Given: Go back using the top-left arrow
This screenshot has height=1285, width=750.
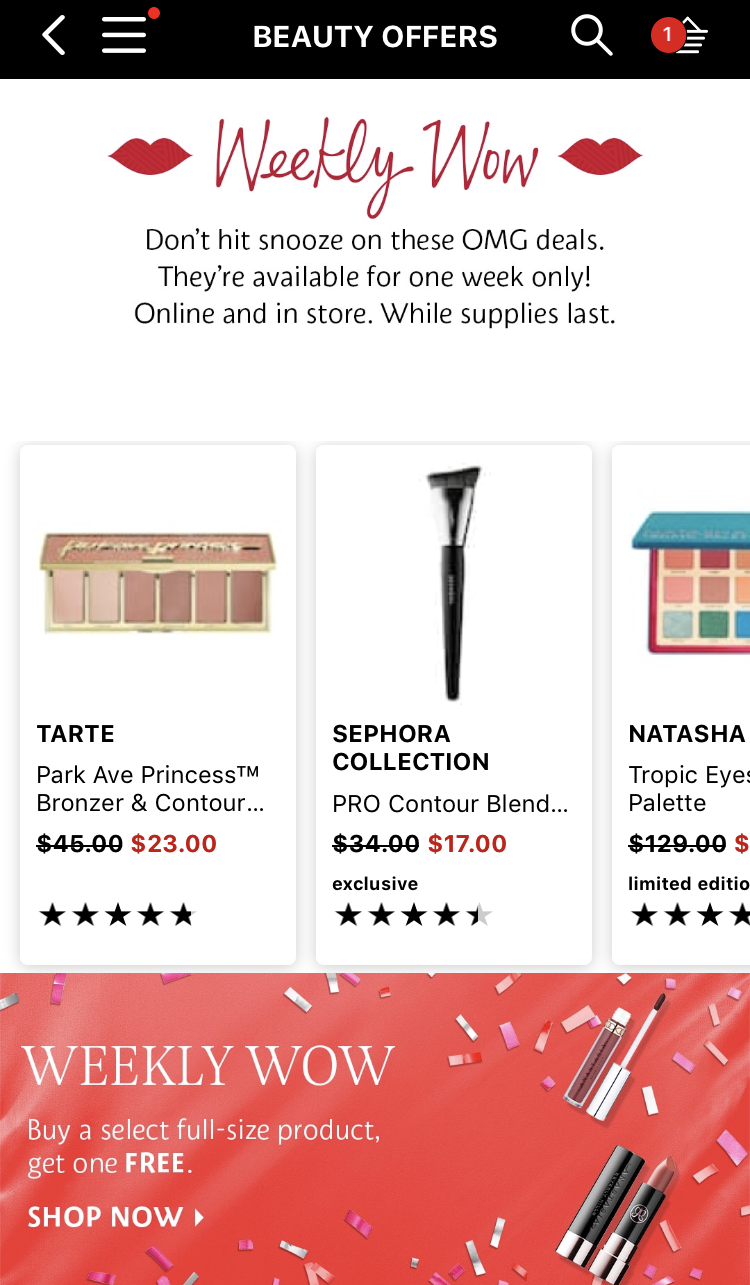Looking at the screenshot, I should (x=54, y=37).
